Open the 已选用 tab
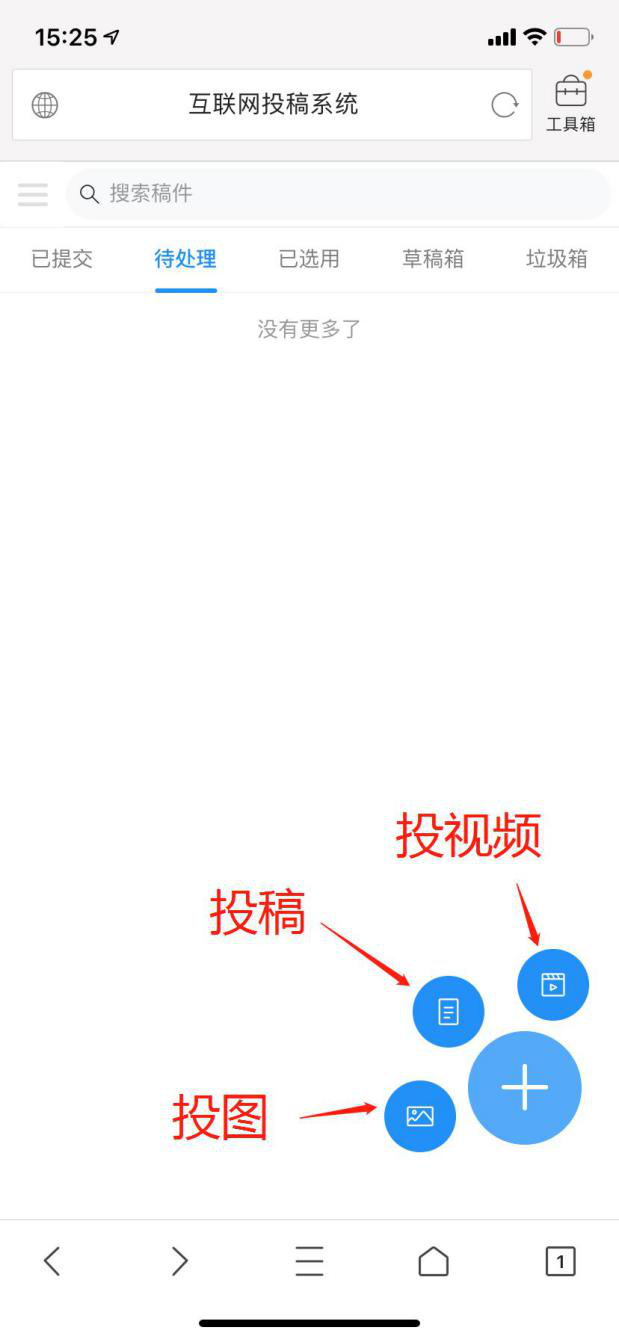619x1339 pixels. 309,259
